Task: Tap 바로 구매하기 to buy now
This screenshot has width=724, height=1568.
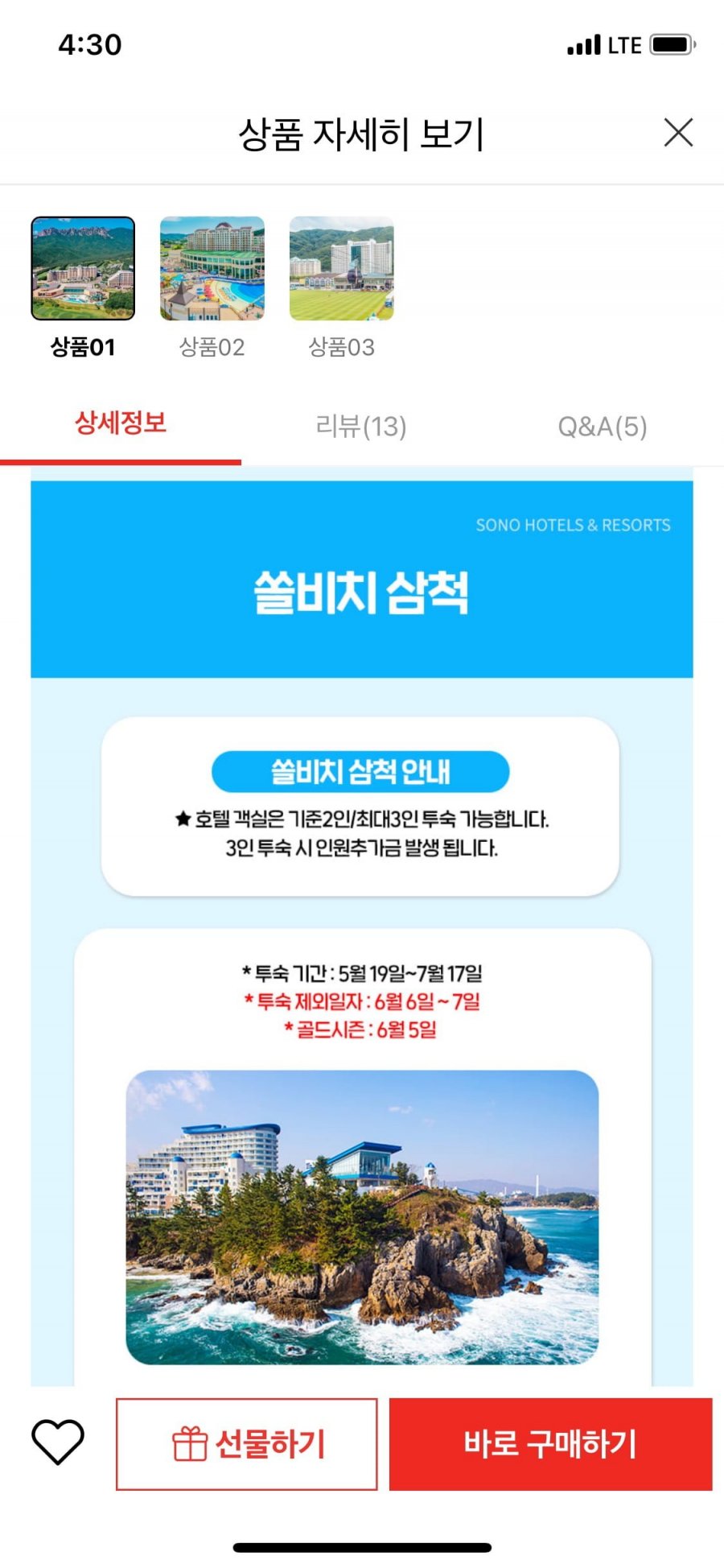Action: tap(551, 1445)
